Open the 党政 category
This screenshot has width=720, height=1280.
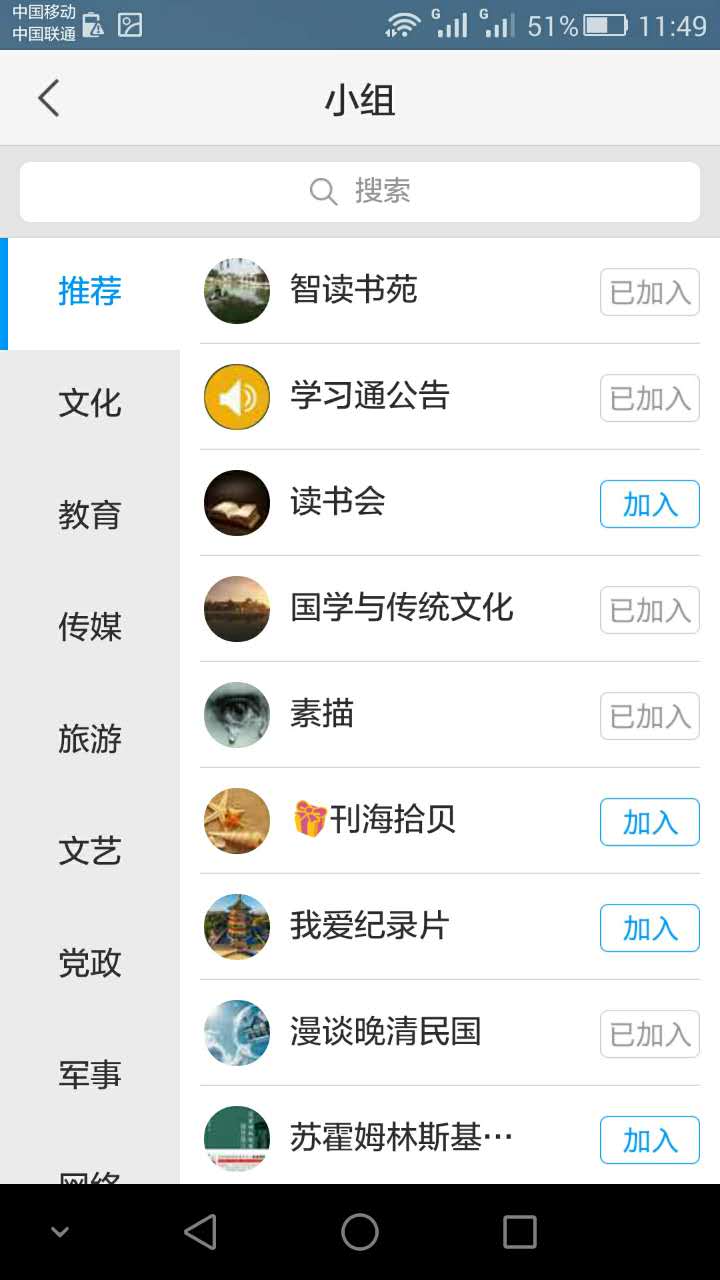click(x=90, y=963)
